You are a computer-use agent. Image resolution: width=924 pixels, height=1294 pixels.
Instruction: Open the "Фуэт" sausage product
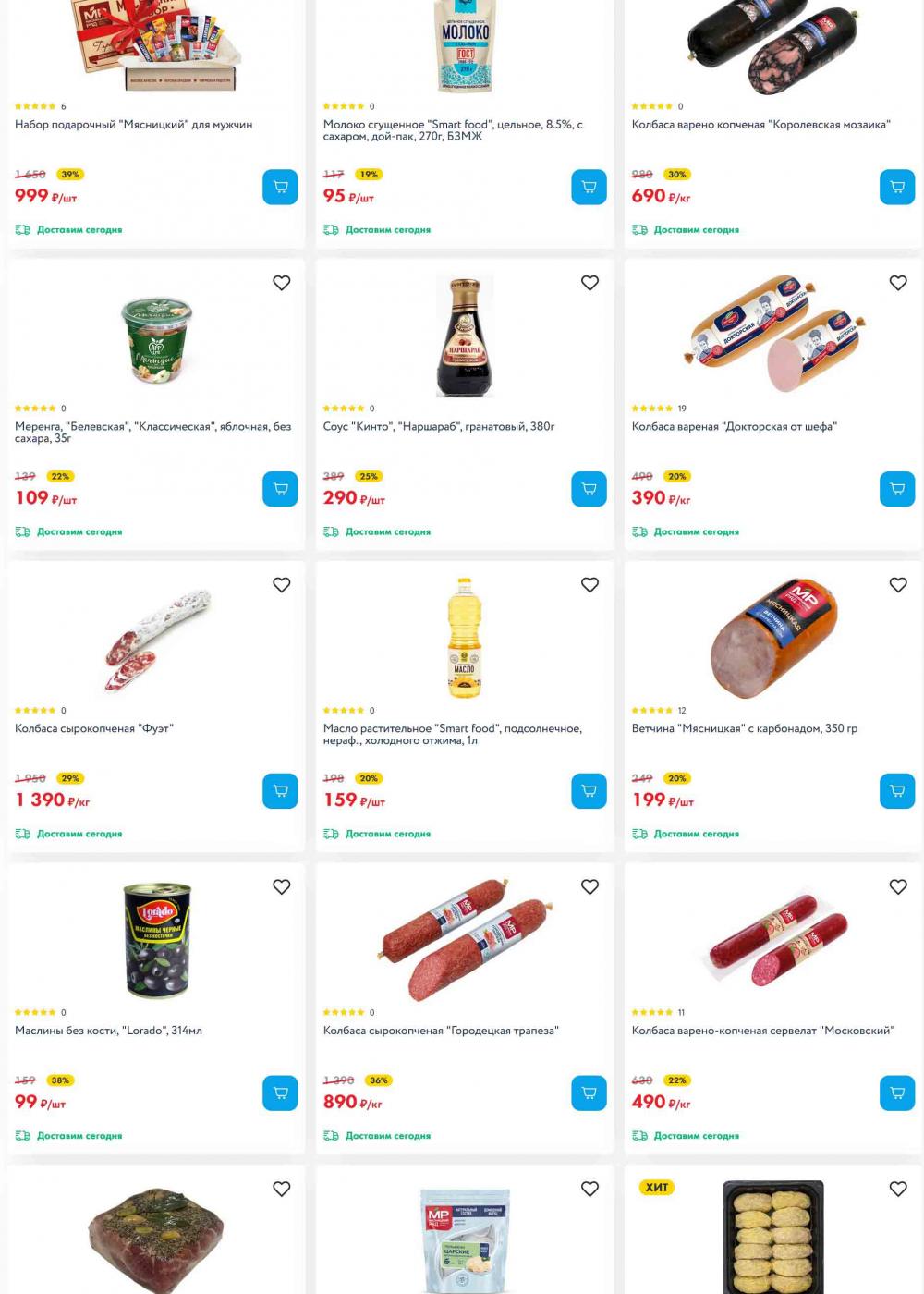94,728
